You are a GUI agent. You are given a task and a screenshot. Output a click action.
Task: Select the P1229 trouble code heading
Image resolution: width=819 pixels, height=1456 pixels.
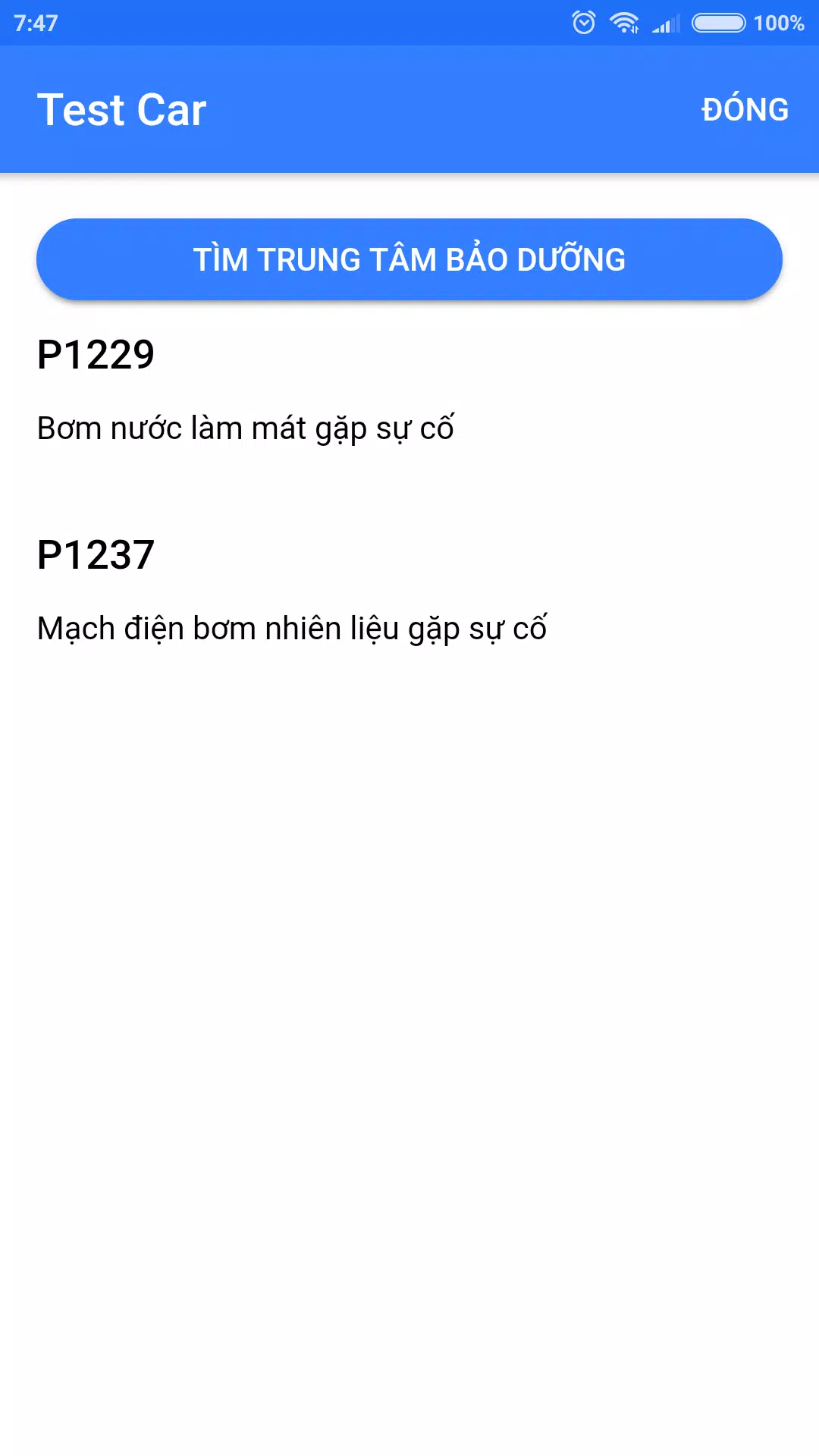point(96,354)
